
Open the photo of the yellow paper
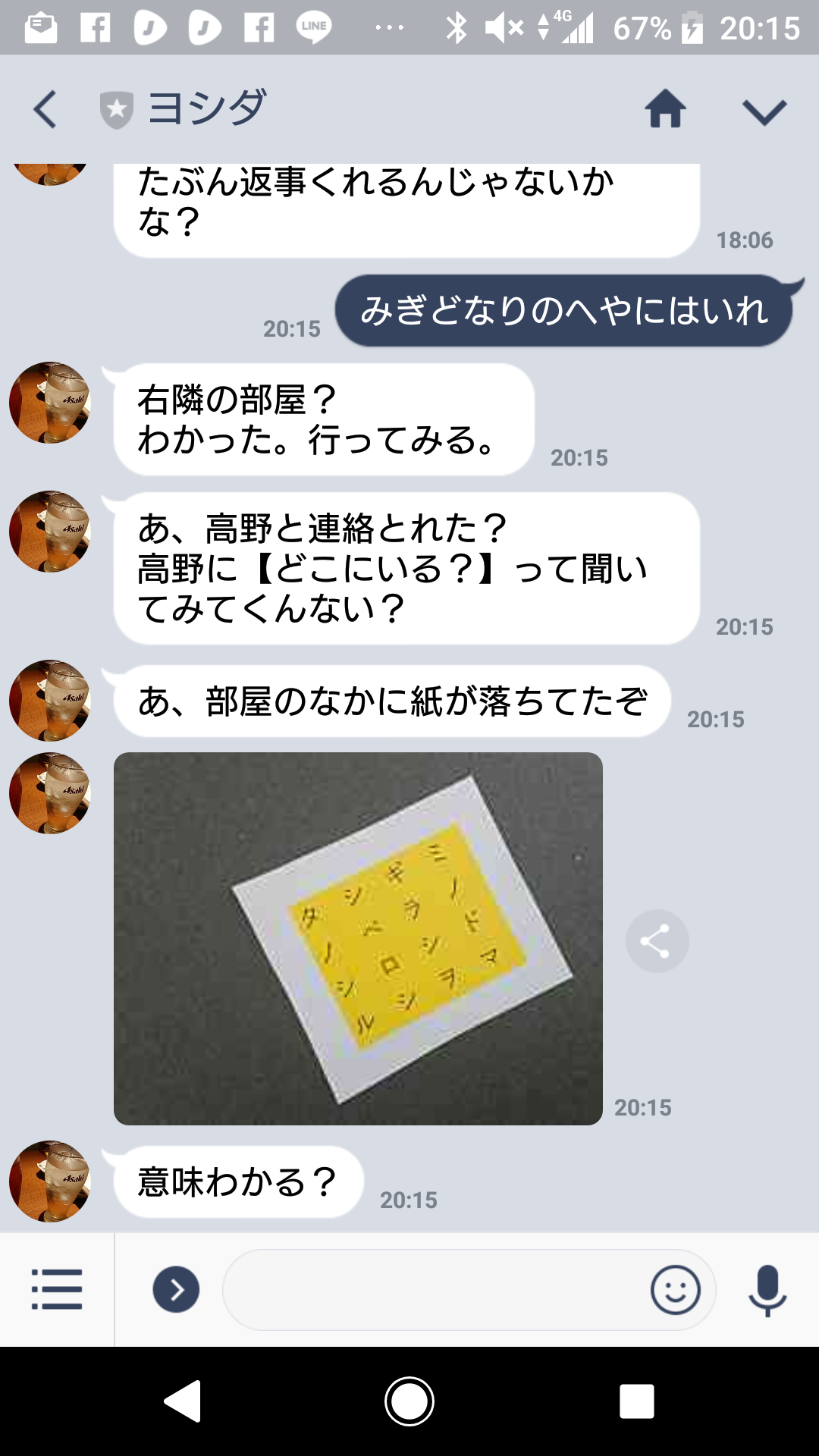coord(358,939)
